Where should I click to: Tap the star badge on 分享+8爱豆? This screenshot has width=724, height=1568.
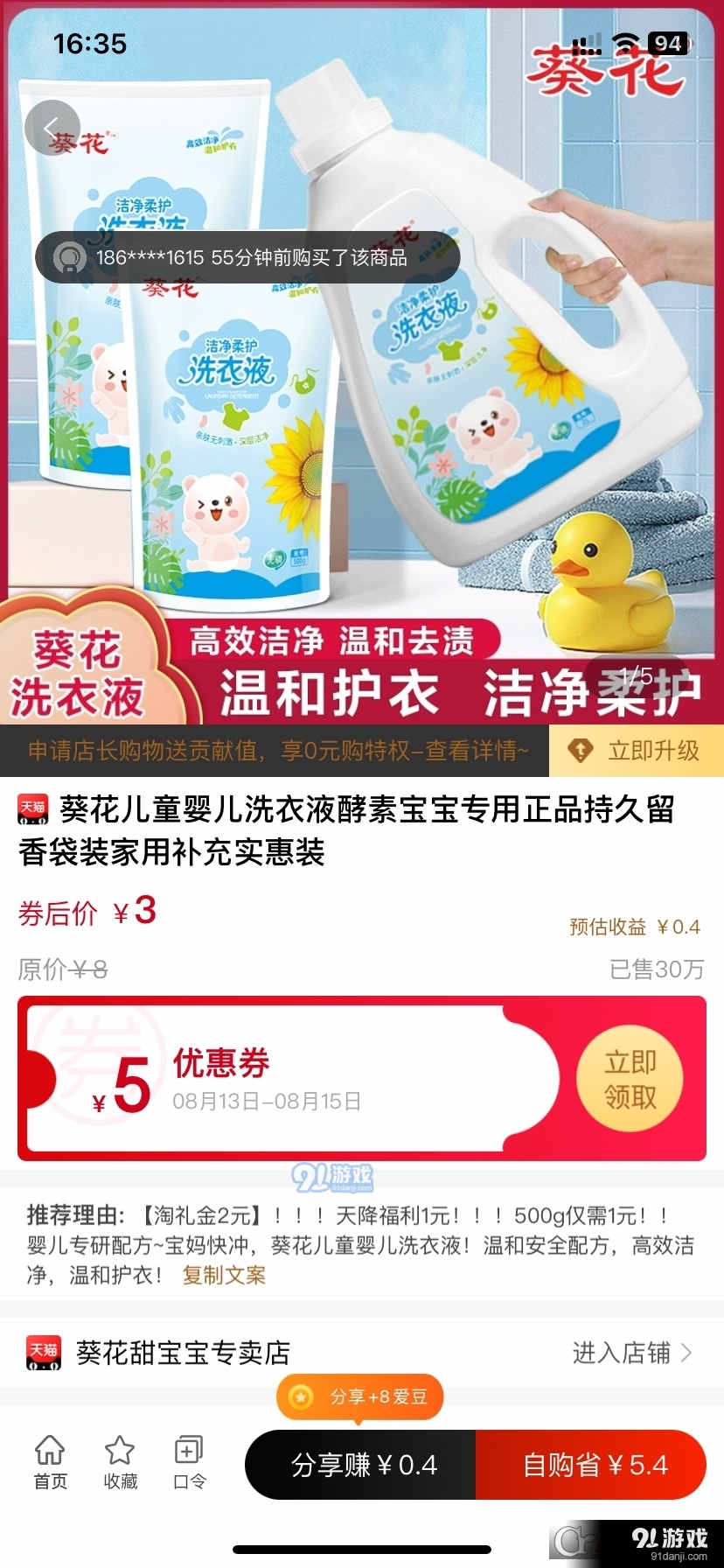tap(301, 1396)
